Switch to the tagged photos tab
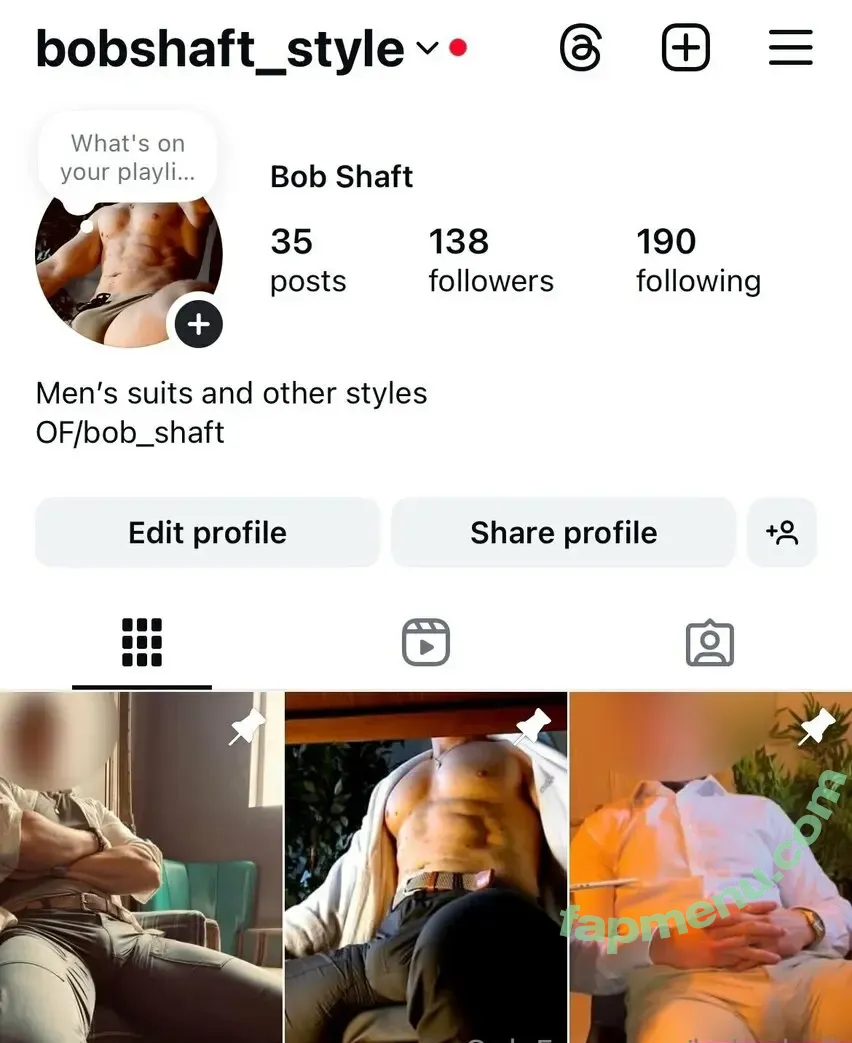The image size is (852, 1043). point(710,643)
